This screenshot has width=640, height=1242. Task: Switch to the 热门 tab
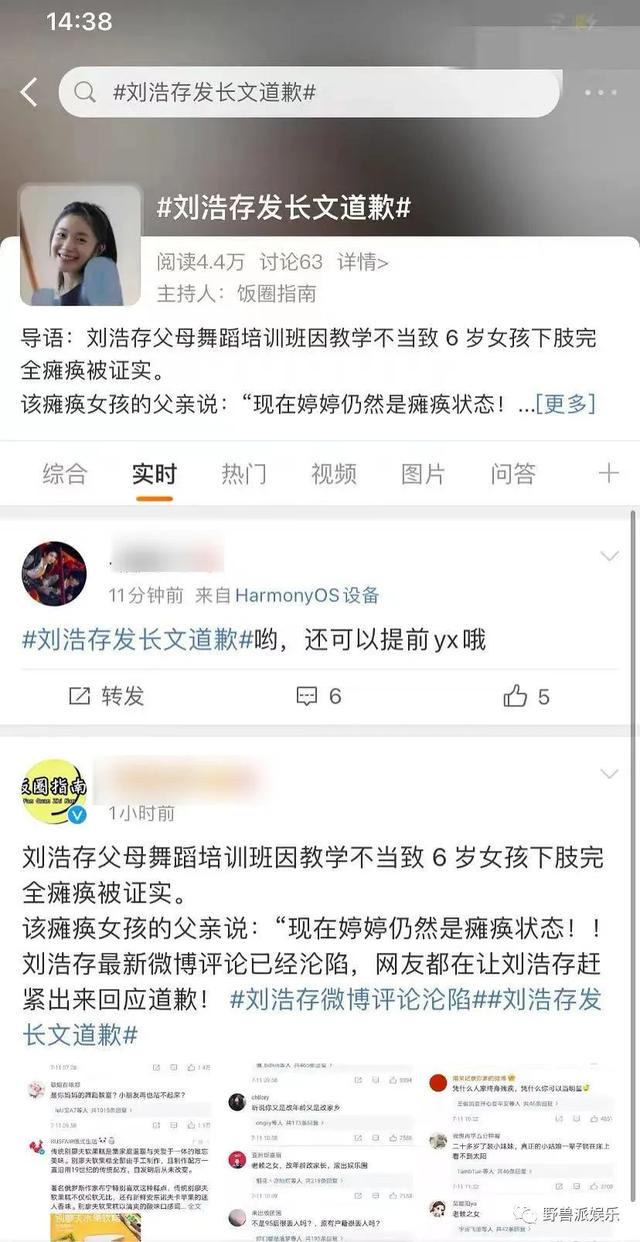tap(244, 474)
